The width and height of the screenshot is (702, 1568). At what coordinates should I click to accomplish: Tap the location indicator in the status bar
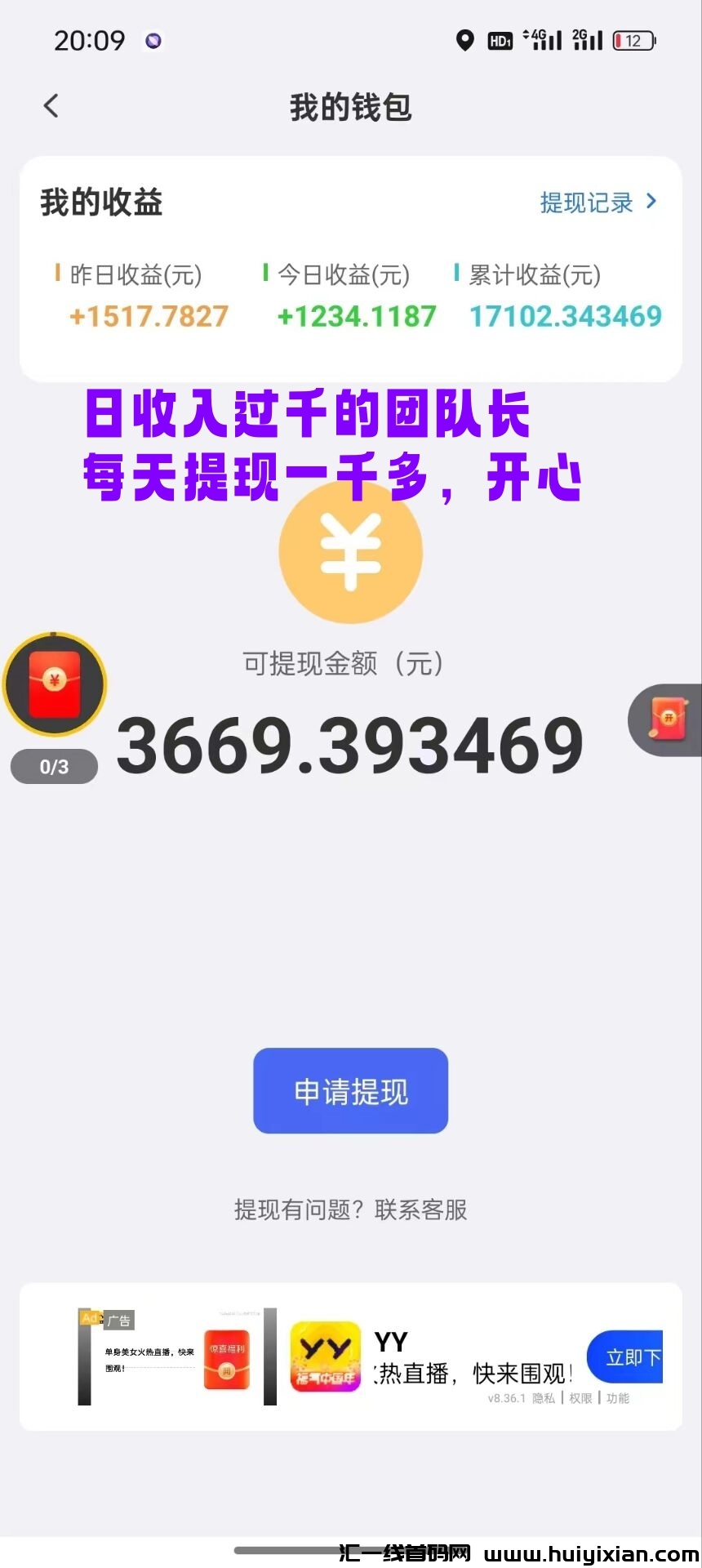tap(464, 40)
